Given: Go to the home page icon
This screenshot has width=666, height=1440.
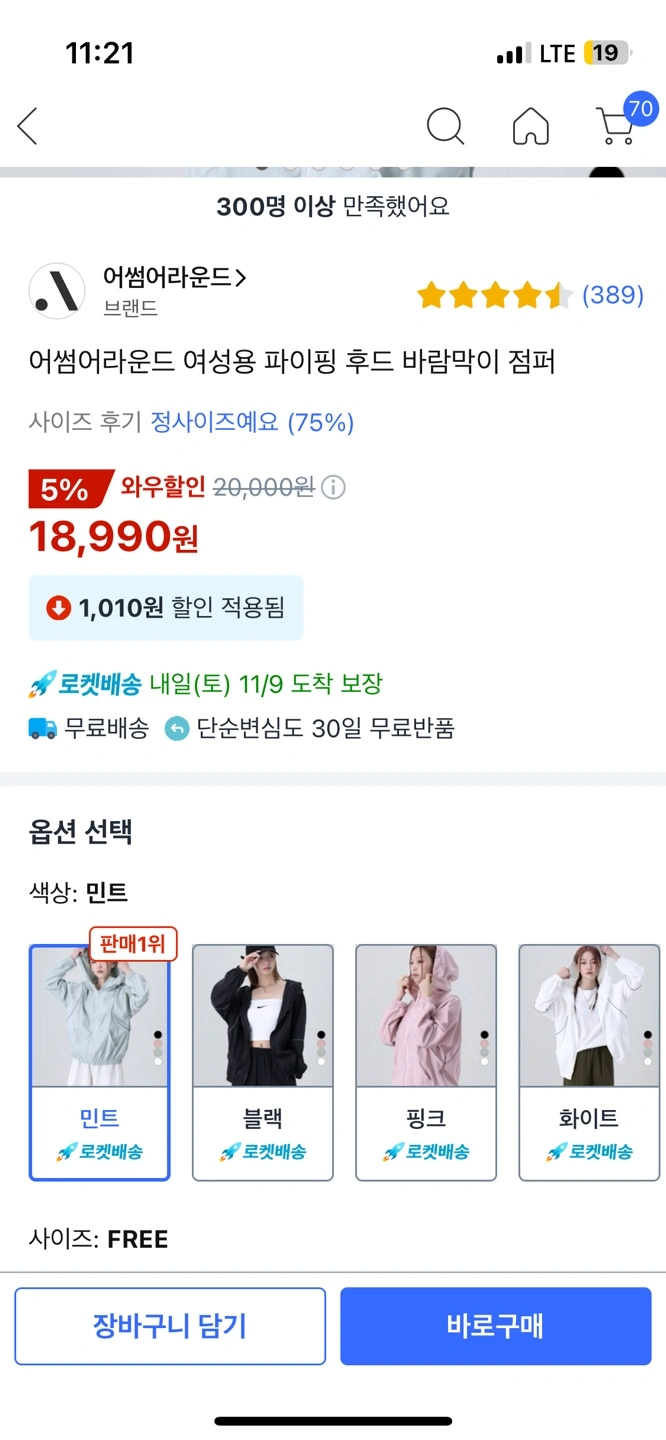Looking at the screenshot, I should click(x=530, y=127).
